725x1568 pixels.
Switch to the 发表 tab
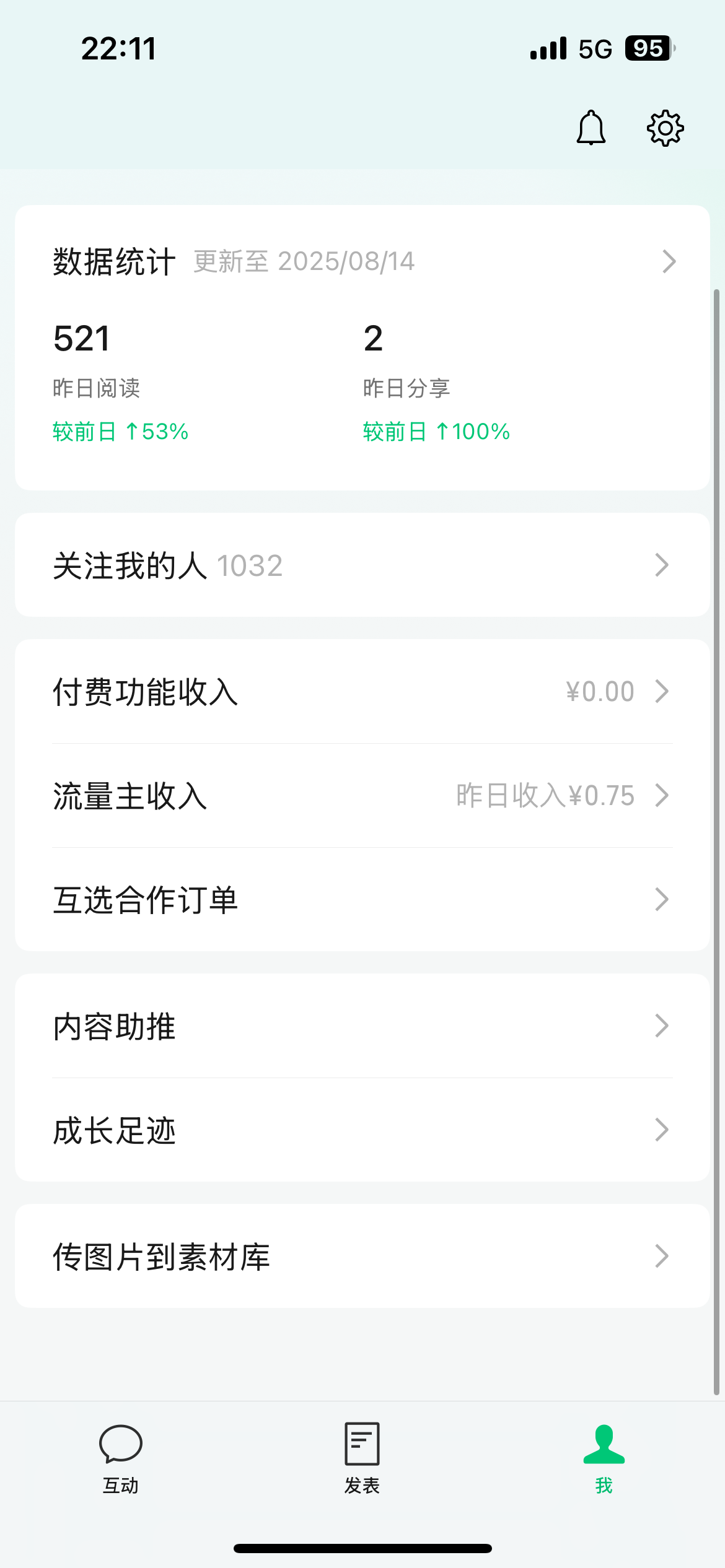[362, 1459]
